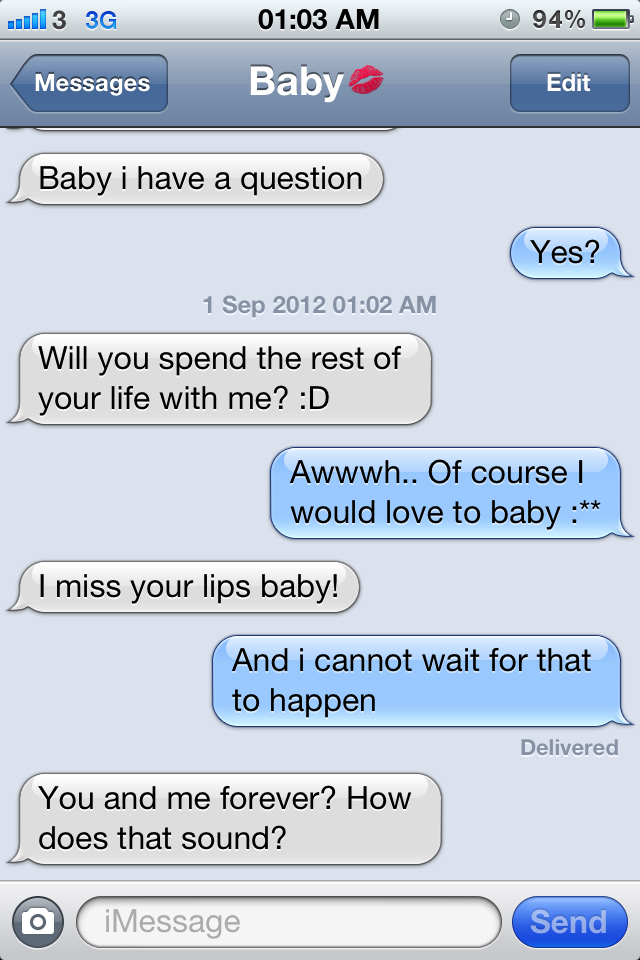Screen dimensions: 640x960
Task: Open the camera attachment icon
Action: point(37,921)
